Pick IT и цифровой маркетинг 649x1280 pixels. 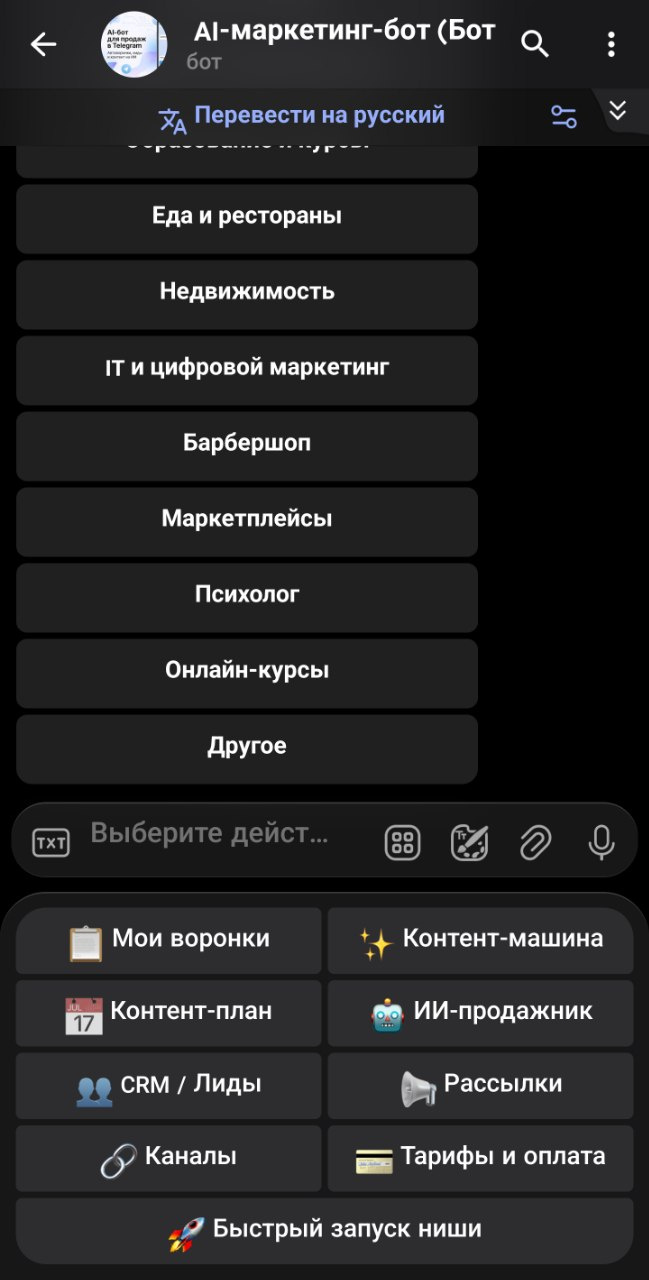(x=247, y=368)
